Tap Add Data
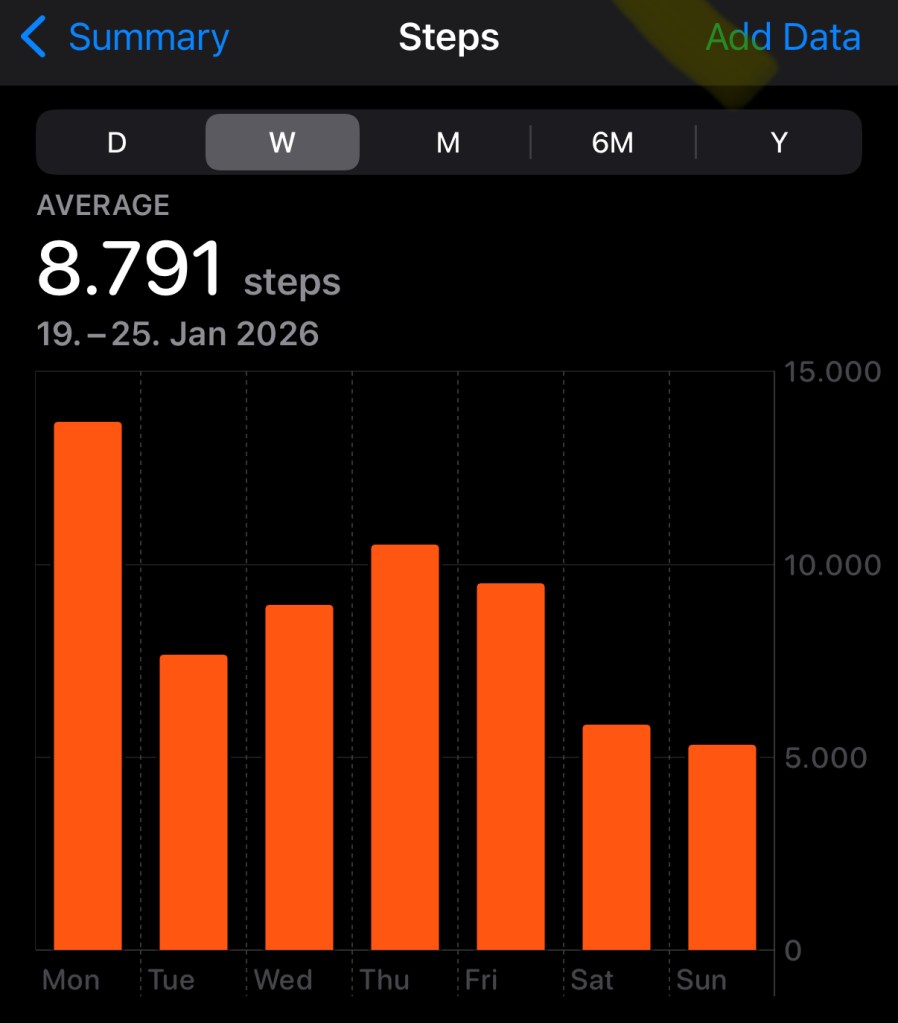The height and width of the screenshot is (1023, 898). [782, 38]
